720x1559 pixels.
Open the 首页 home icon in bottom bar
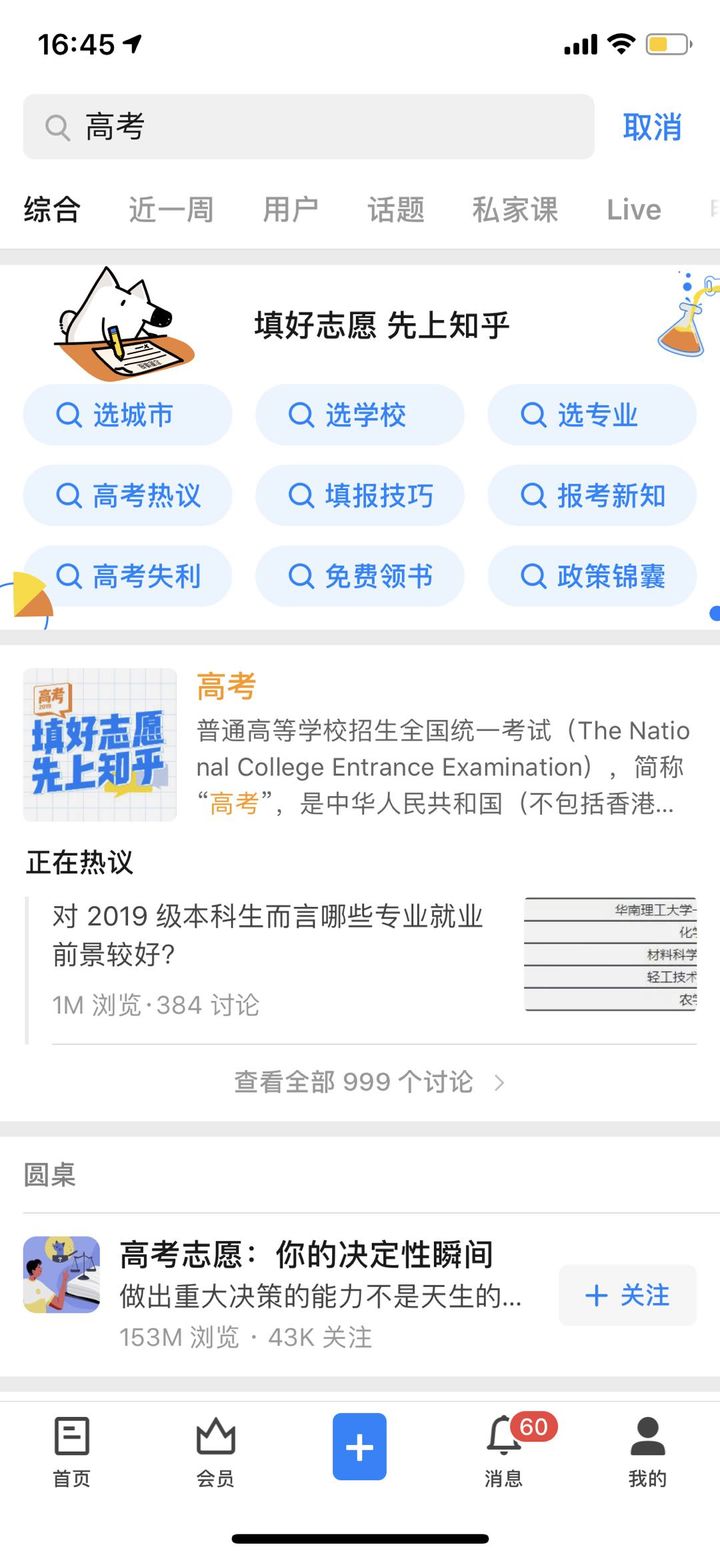click(x=70, y=1445)
